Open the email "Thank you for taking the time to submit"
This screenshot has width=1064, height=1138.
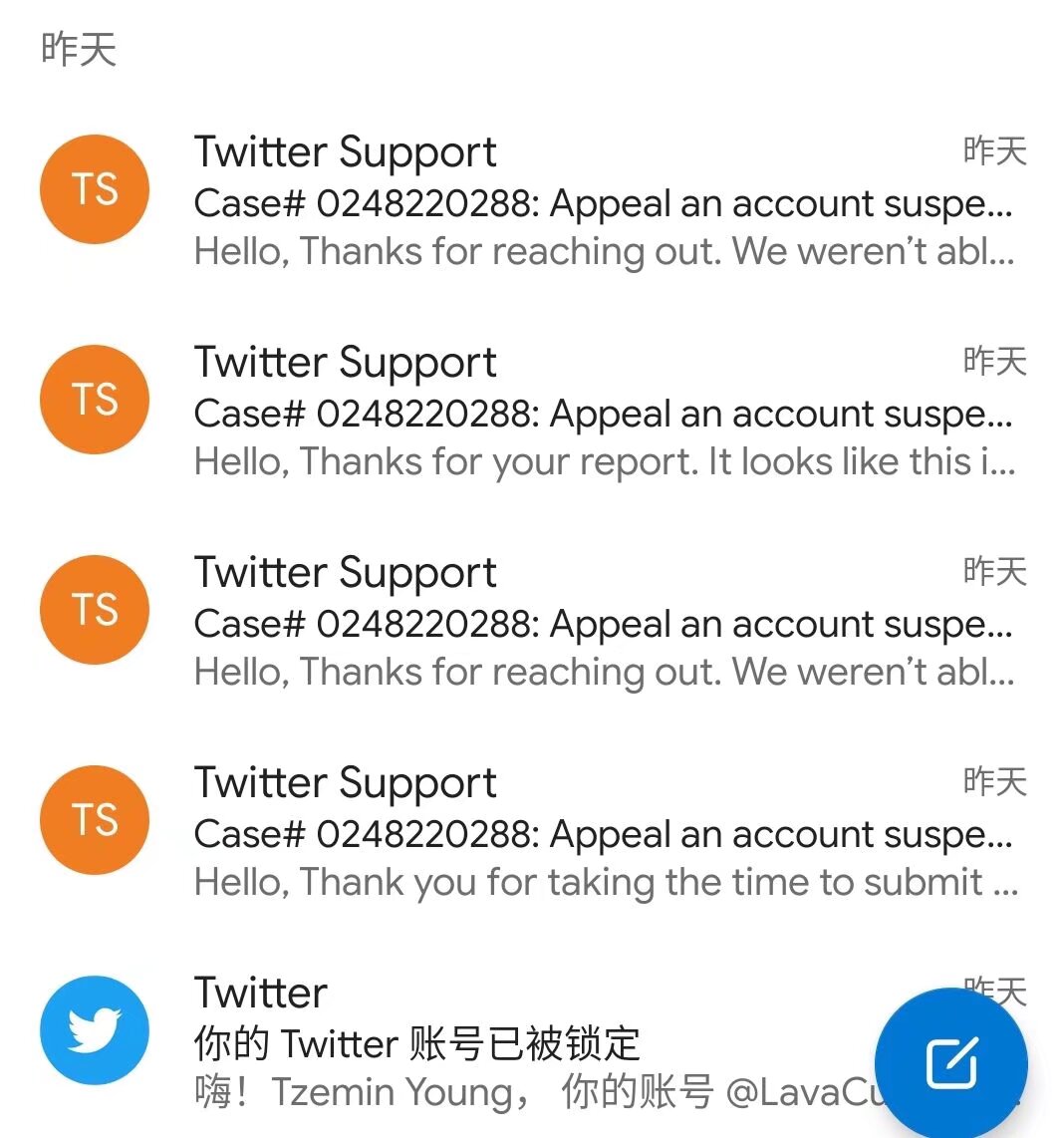(603, 833)
